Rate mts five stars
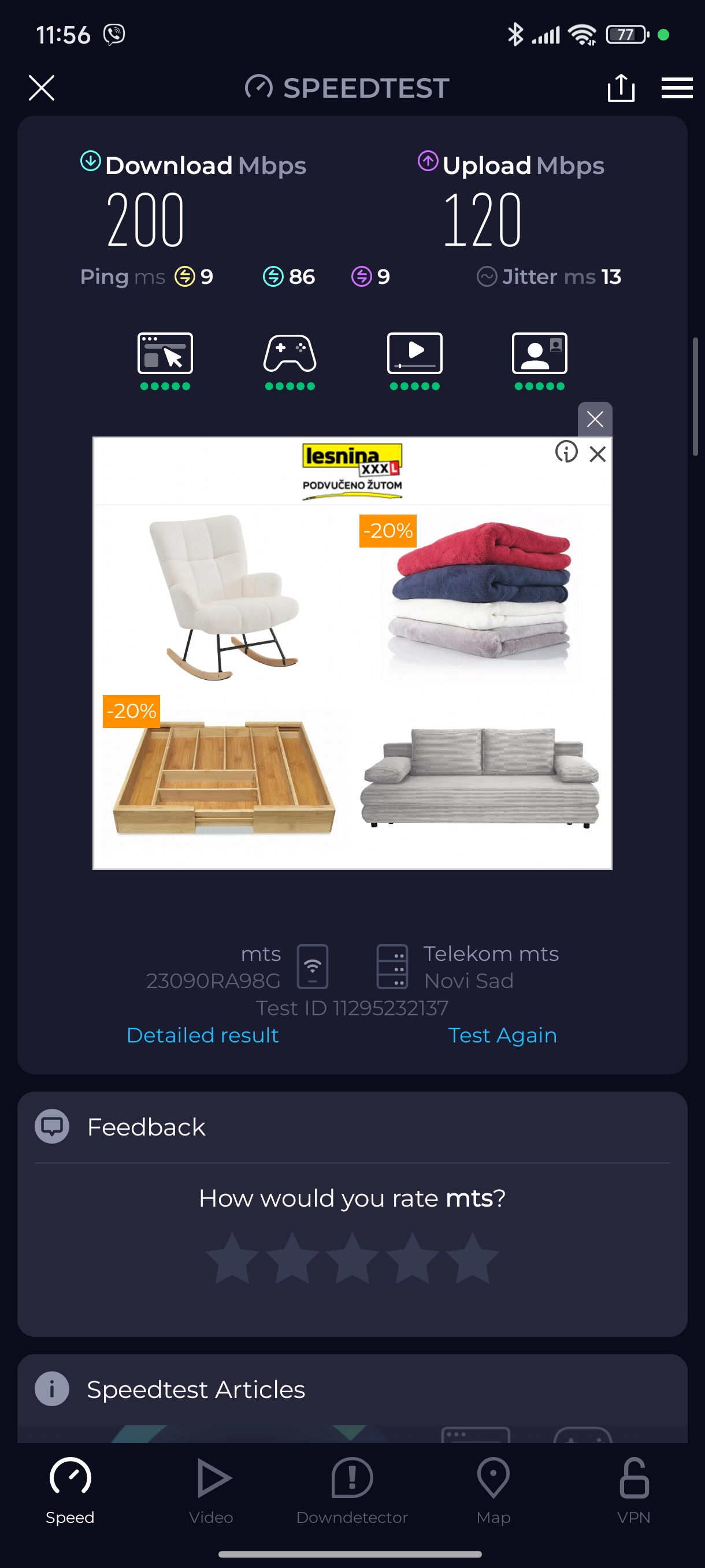This screenshot has height=1568, width=705. (472, 1259)
